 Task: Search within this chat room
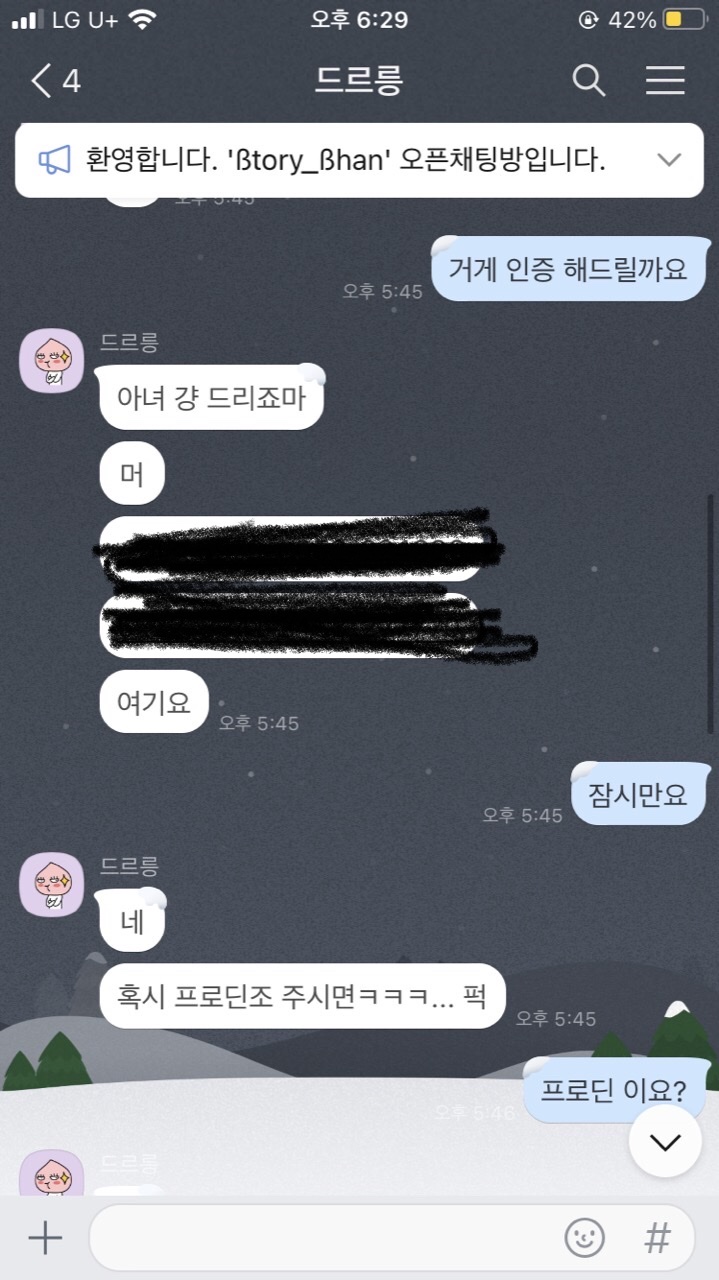coord(589,81)
